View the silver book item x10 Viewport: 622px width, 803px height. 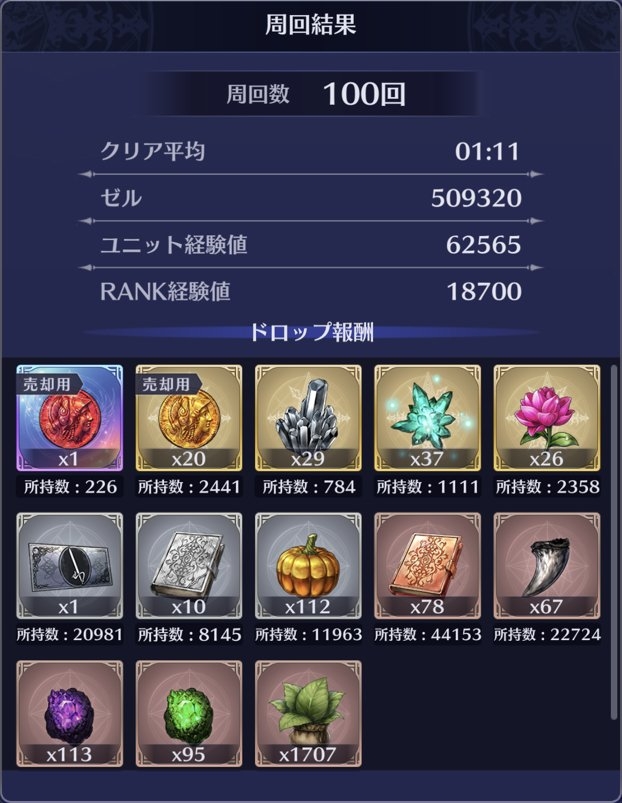point(189,566)
